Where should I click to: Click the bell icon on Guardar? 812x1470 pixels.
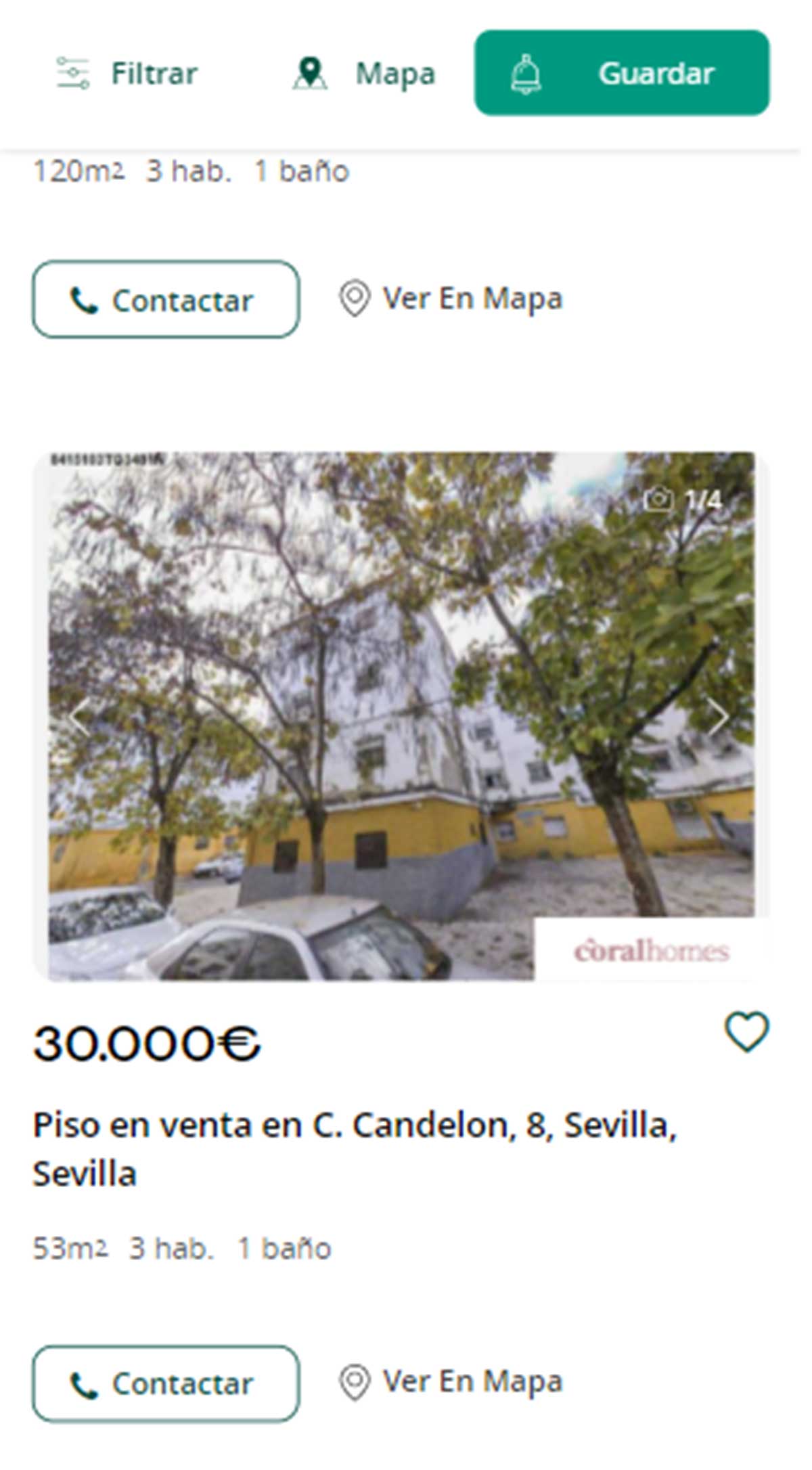pos(524,74)
